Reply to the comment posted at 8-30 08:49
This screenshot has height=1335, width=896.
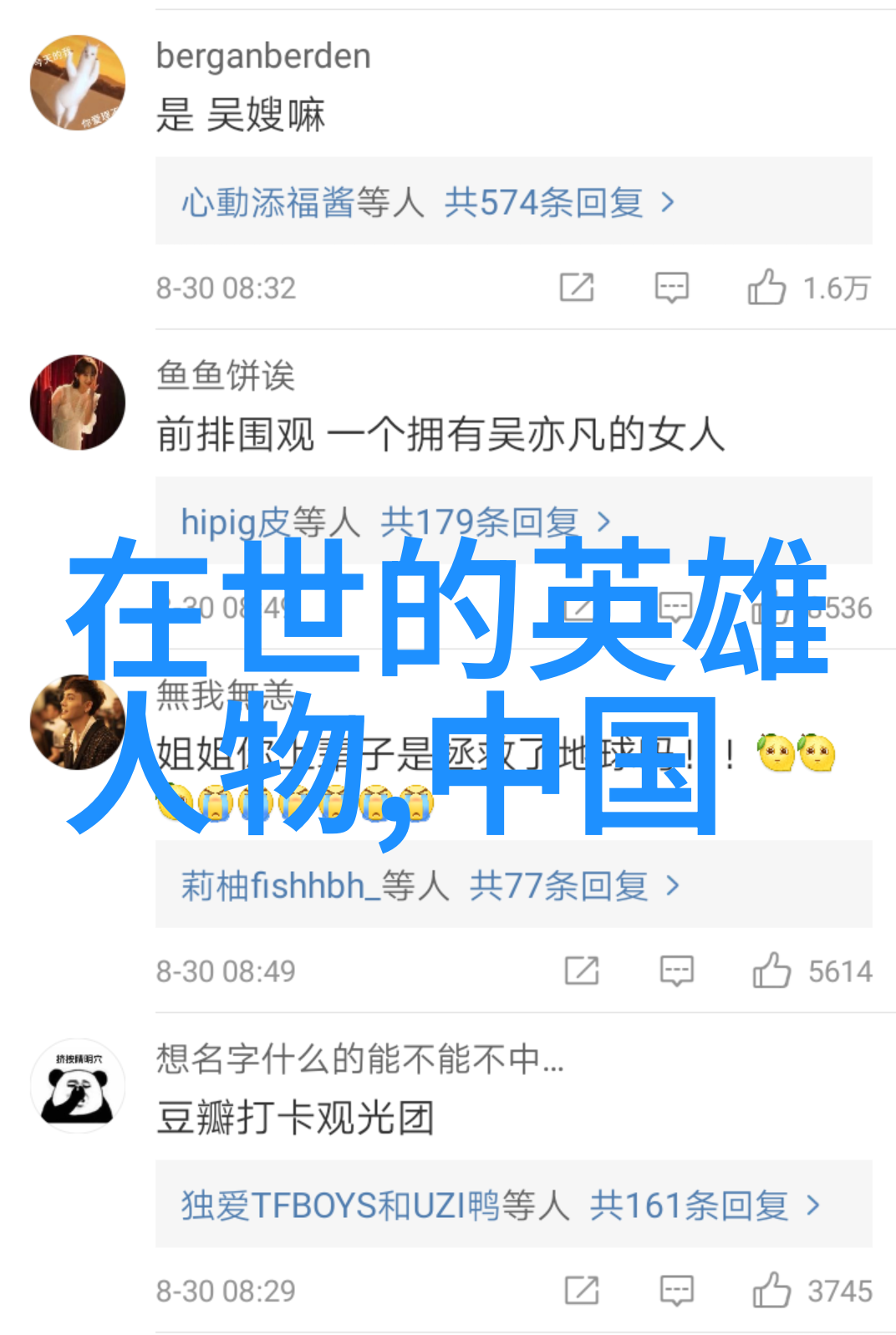click(676, 971)
